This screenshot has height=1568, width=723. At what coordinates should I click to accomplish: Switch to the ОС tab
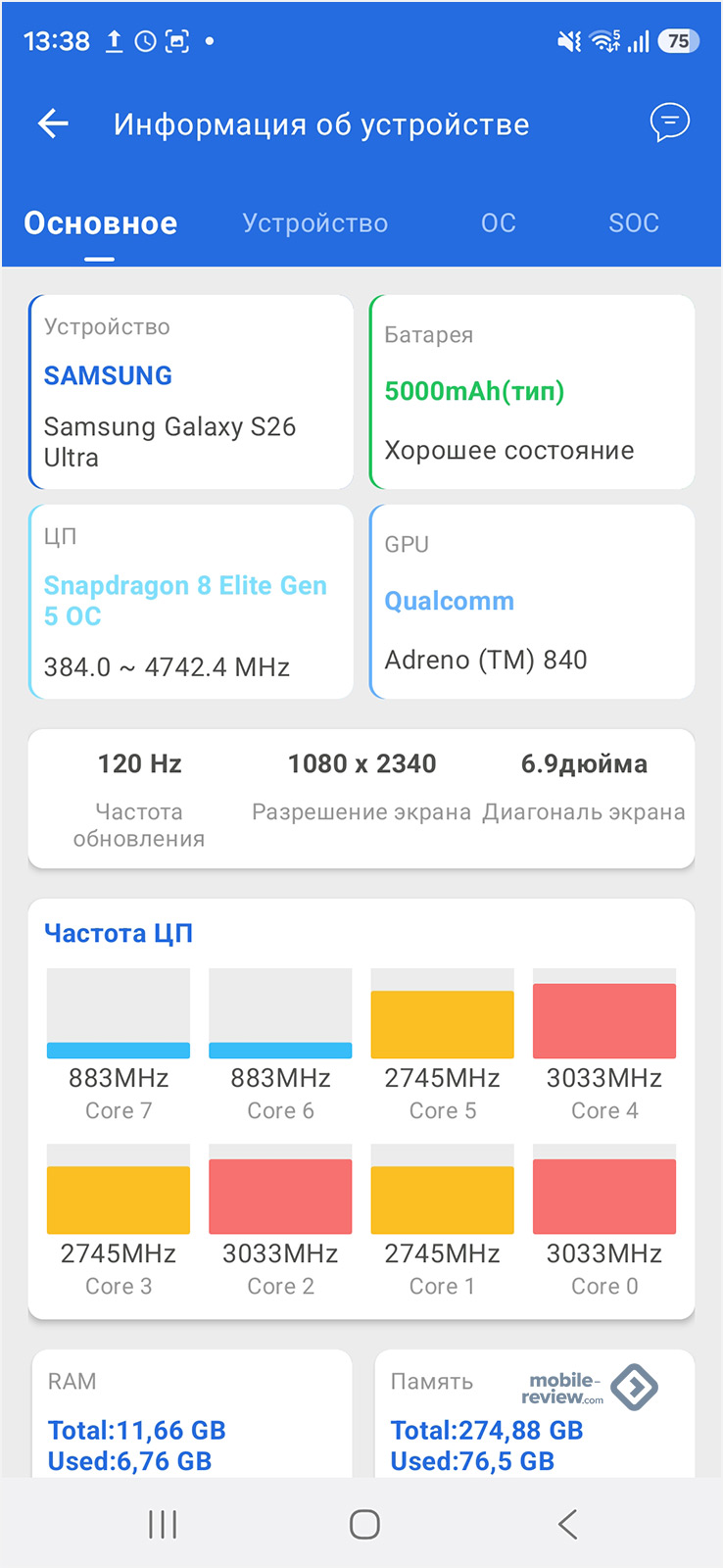(498, 223)
